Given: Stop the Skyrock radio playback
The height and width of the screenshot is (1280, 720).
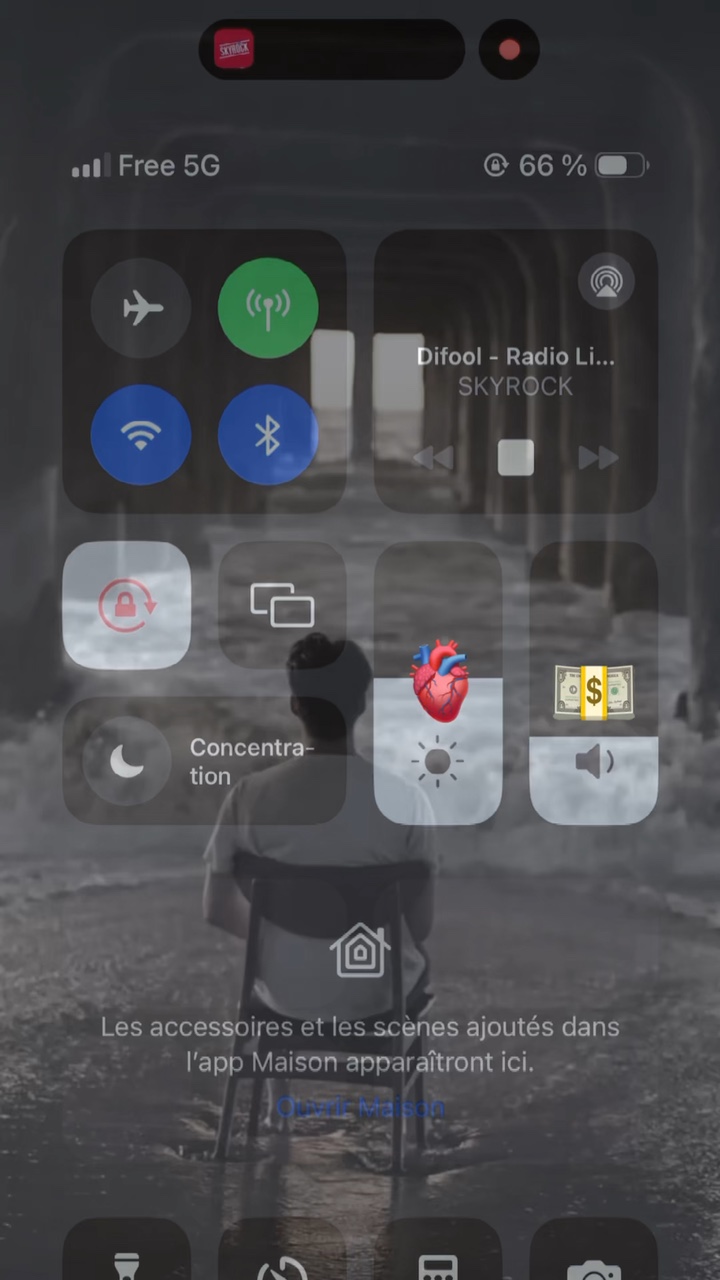Looking at the screenshot, I should tap(516, 458).
